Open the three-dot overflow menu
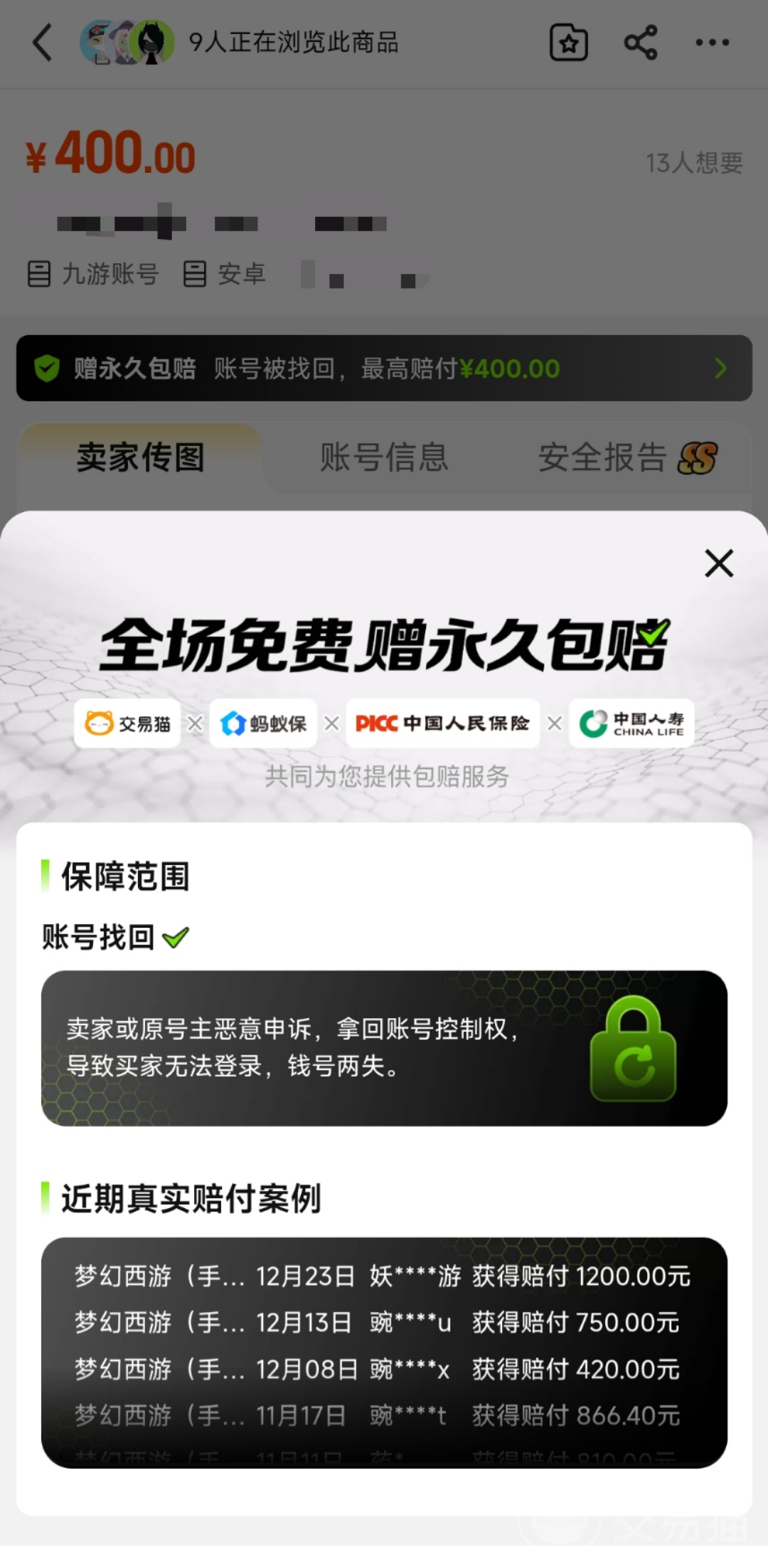The width and height of the screenshot is (768, 1568). click(712, 43)
